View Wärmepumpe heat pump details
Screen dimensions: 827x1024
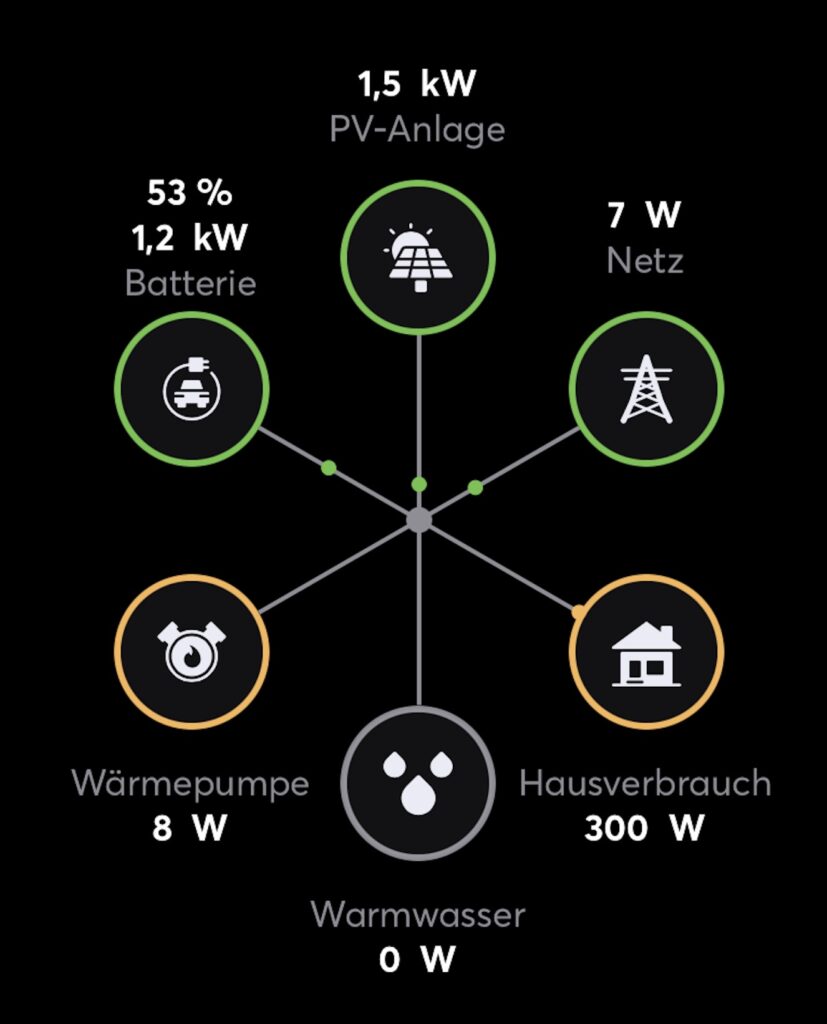coord(191,651)
